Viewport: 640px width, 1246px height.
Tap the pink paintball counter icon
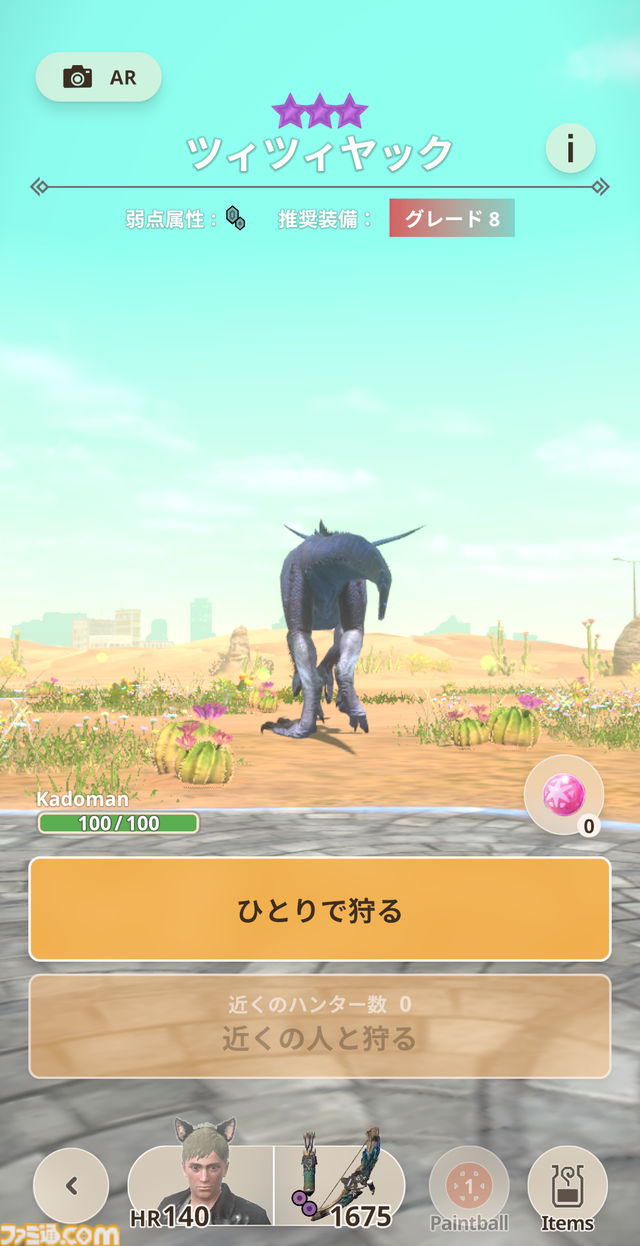point(558,795)
